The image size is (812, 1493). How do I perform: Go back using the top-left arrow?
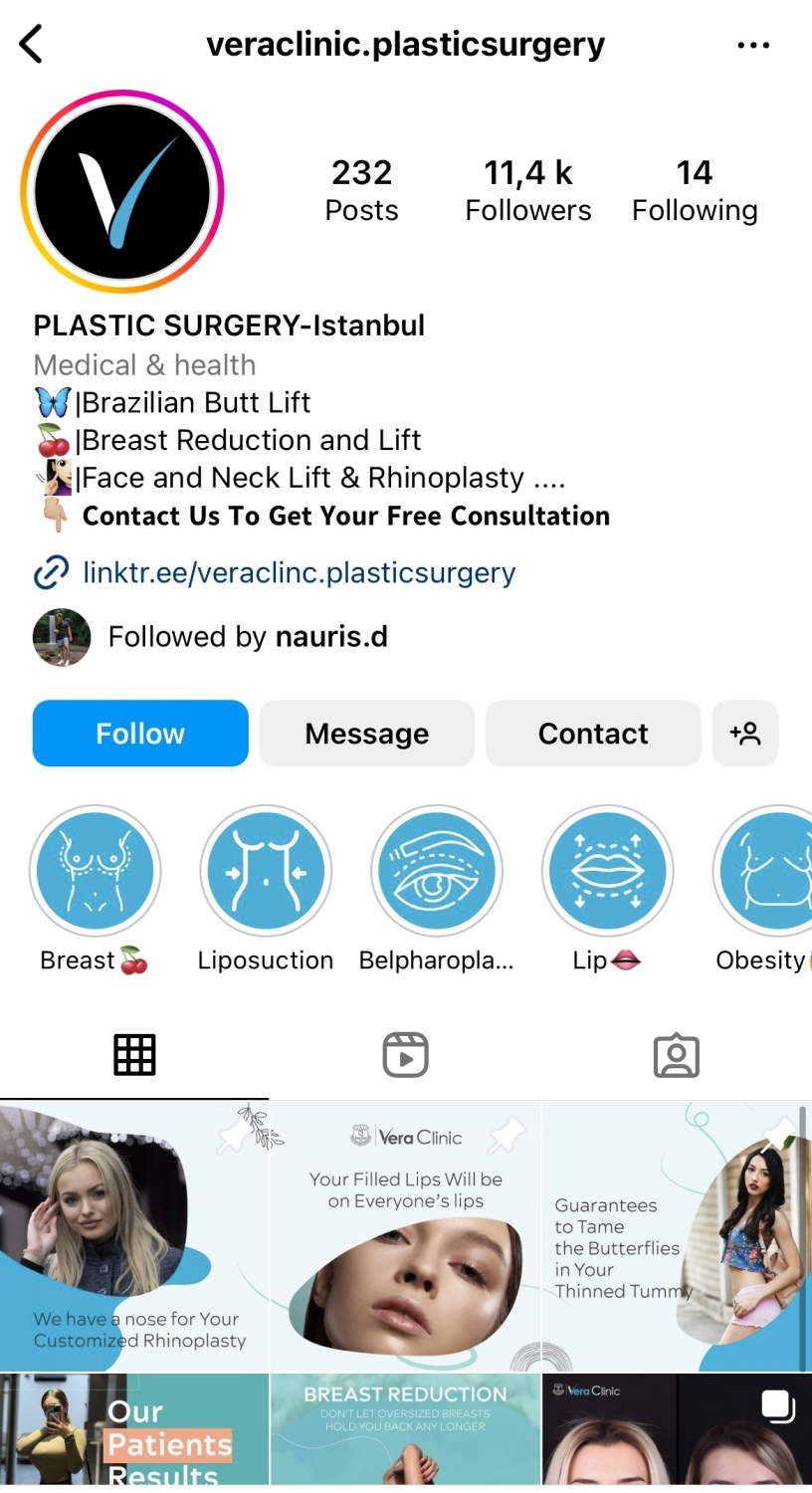[x=32, y=45]
